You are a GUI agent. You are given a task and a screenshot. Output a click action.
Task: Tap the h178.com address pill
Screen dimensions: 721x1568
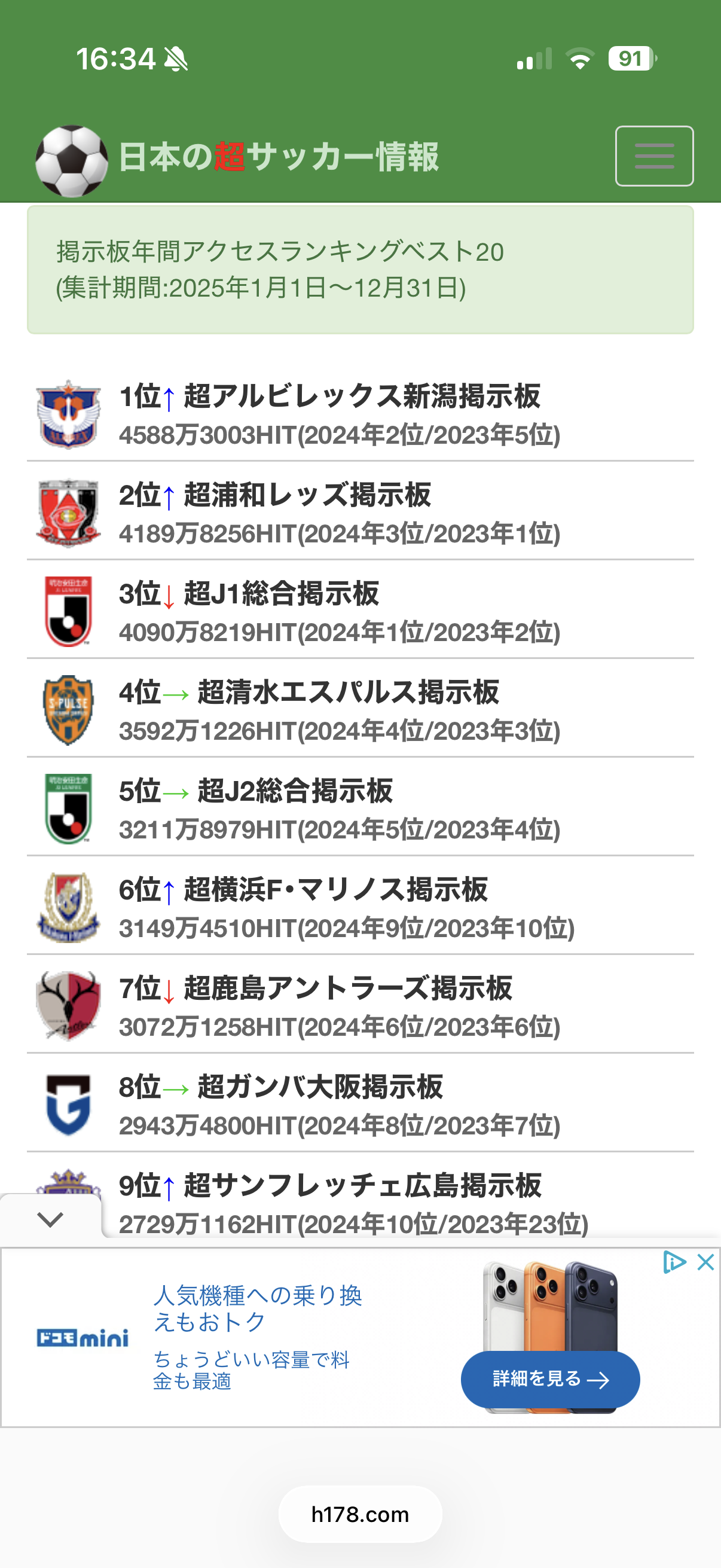pyautogui.click(x=360, y=1514)
